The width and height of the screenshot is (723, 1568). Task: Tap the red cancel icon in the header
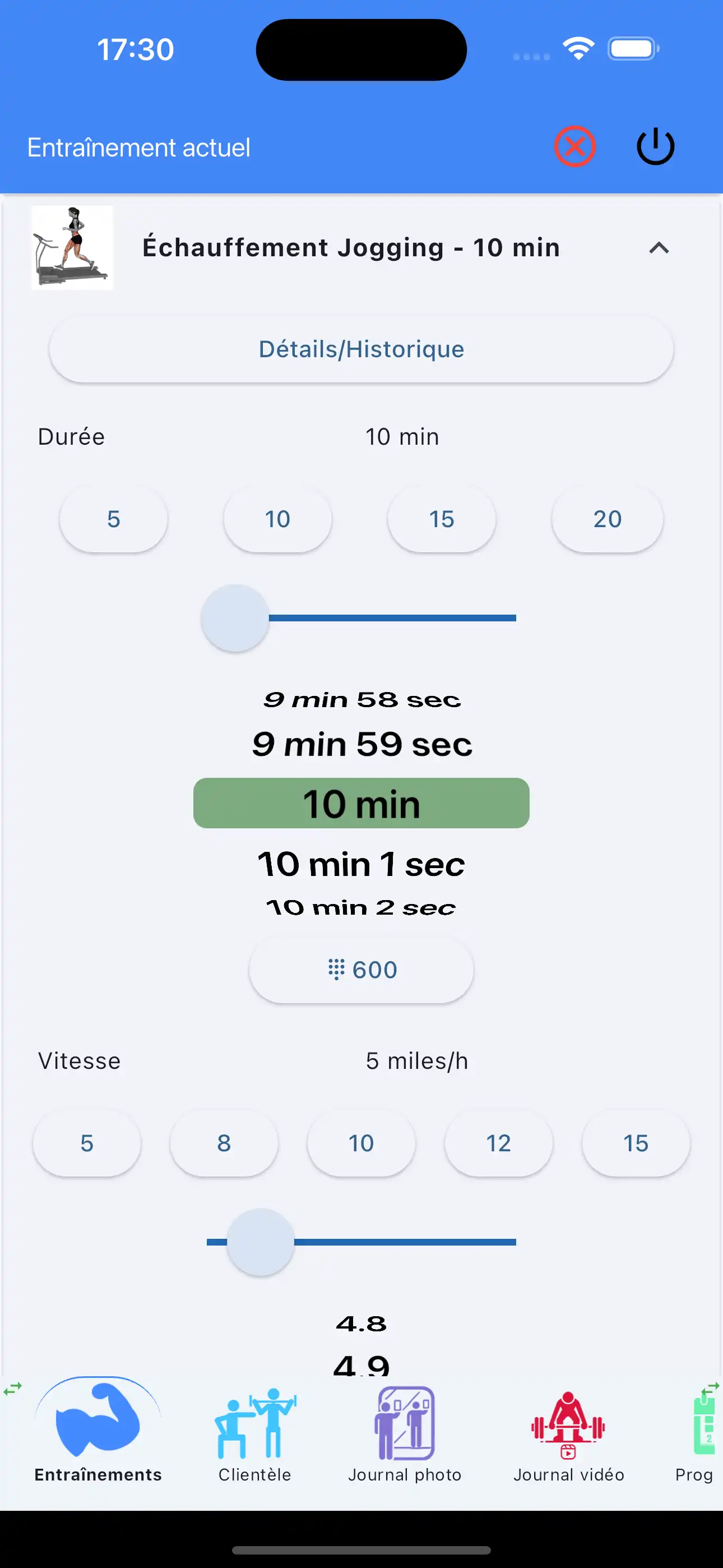pyautogui.click(x=575, y=145)
